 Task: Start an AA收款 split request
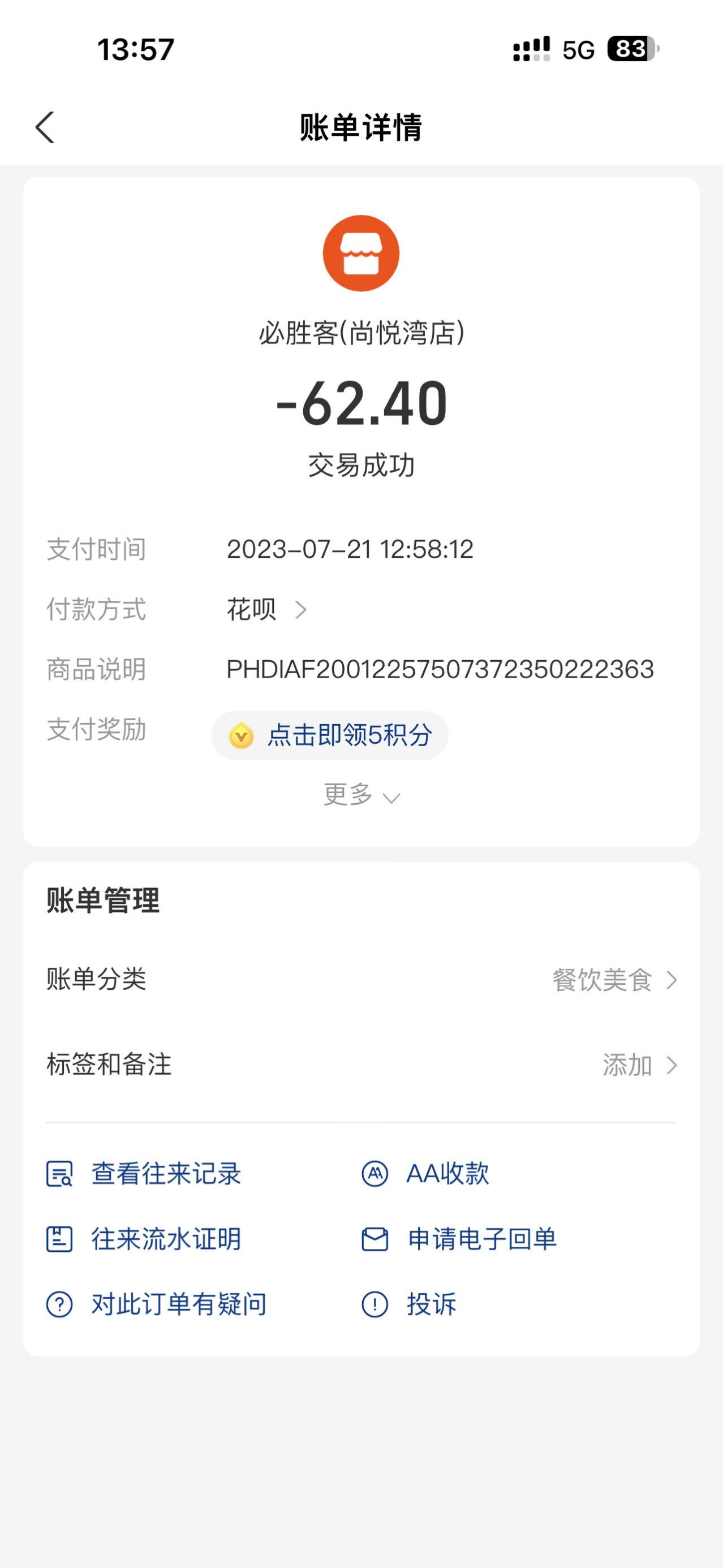click(x=425, y=1174)
